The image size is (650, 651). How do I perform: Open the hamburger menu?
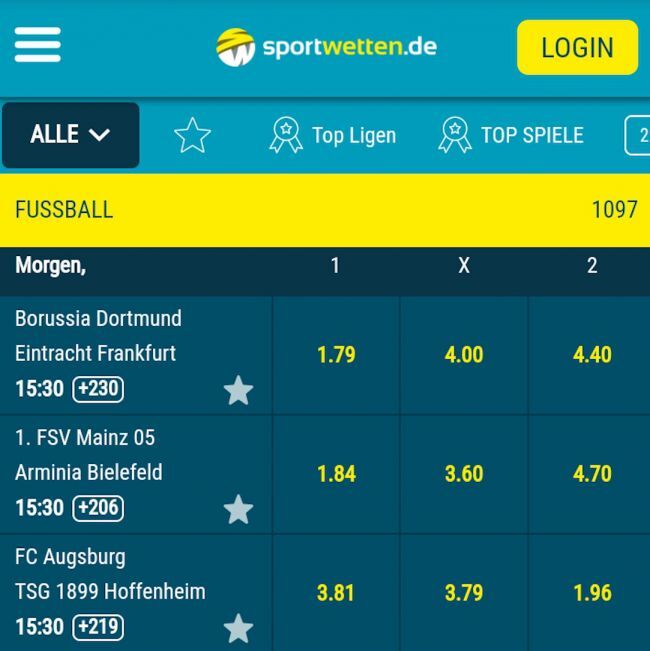pyautogui.click(x=38, y=45)
